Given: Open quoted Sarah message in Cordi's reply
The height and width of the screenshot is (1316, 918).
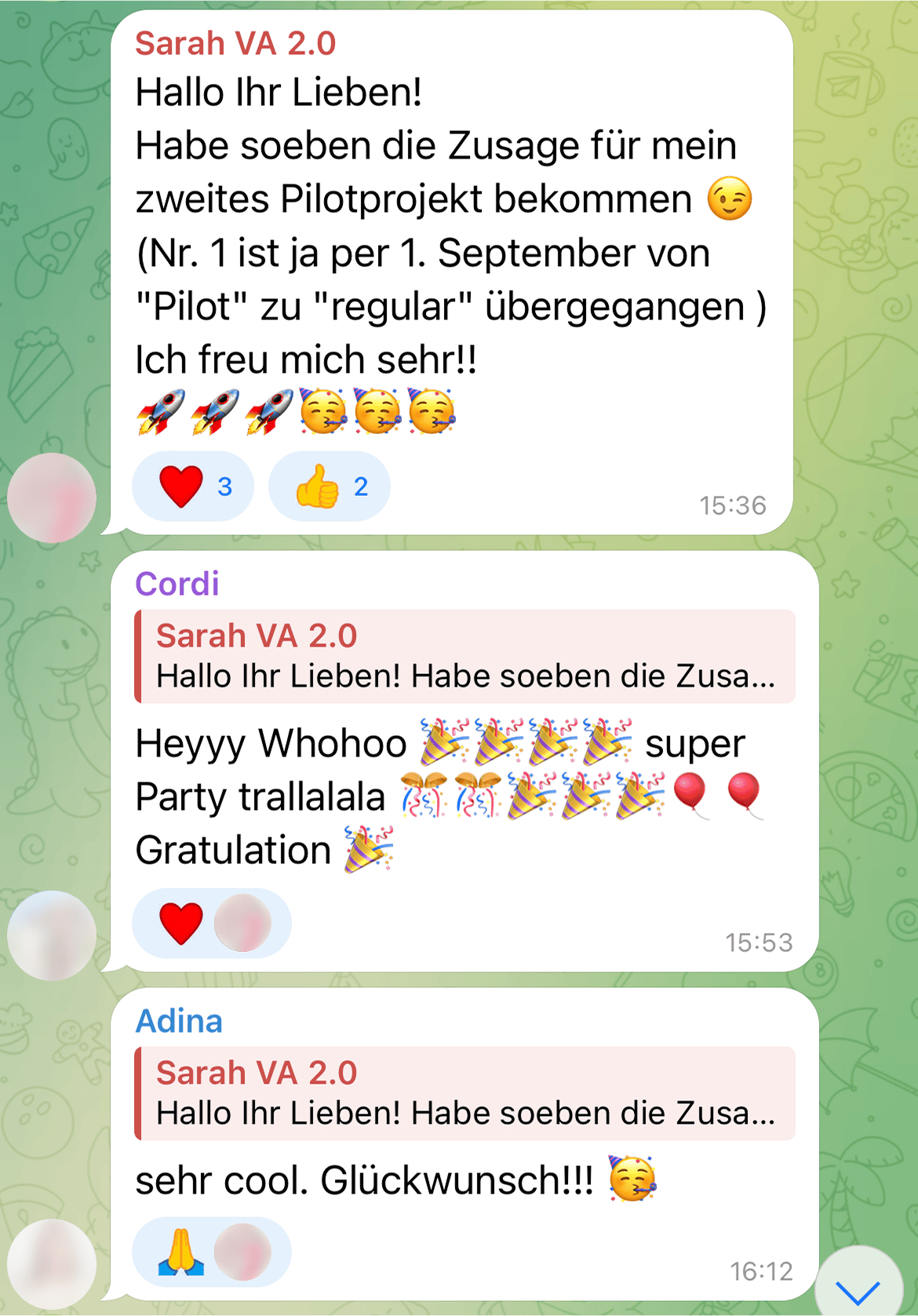Looking at the screenshot, I should pyautogui.click(x=464, y=656).
